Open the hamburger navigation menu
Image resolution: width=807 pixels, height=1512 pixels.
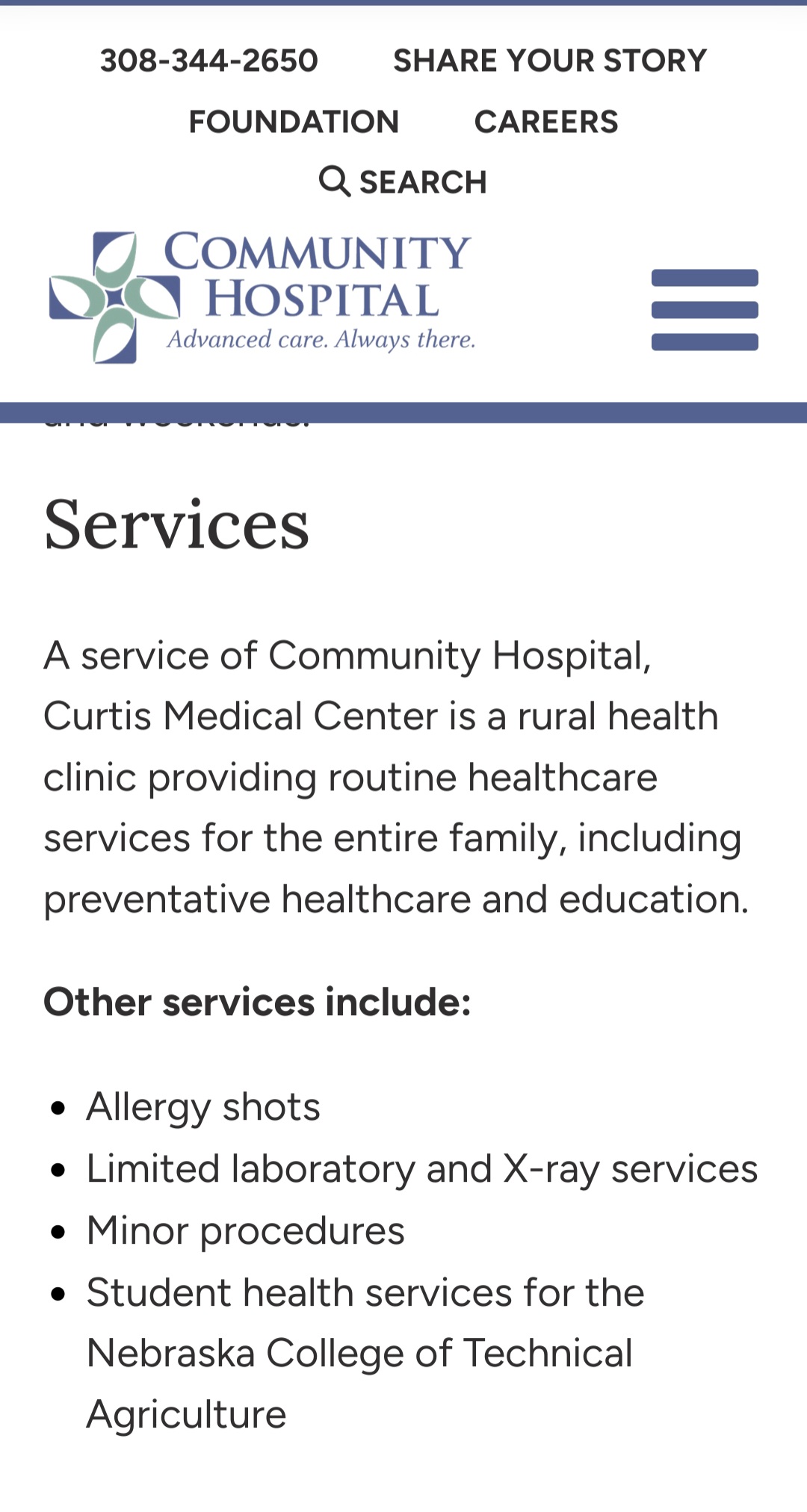pyautogui.click(x=705, y=309)
